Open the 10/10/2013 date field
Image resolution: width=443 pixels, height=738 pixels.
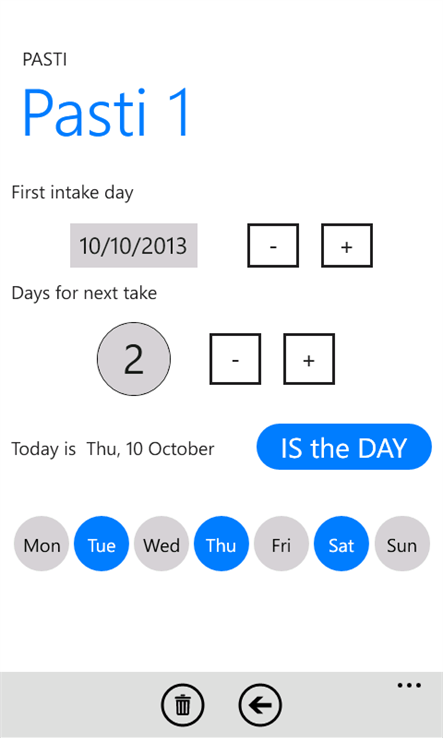click(134, 245)
